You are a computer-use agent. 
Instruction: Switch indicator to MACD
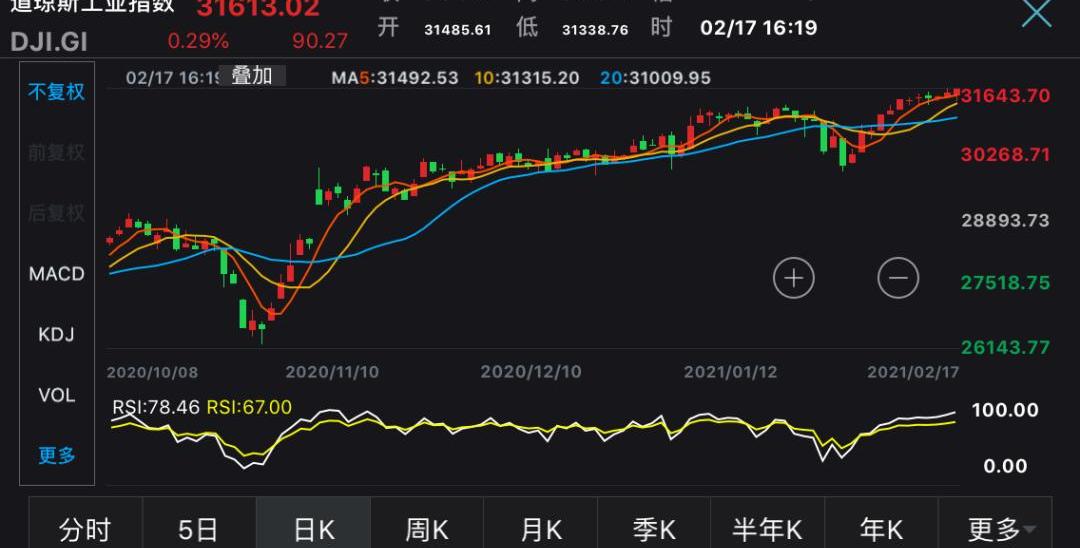coord(56,274)
